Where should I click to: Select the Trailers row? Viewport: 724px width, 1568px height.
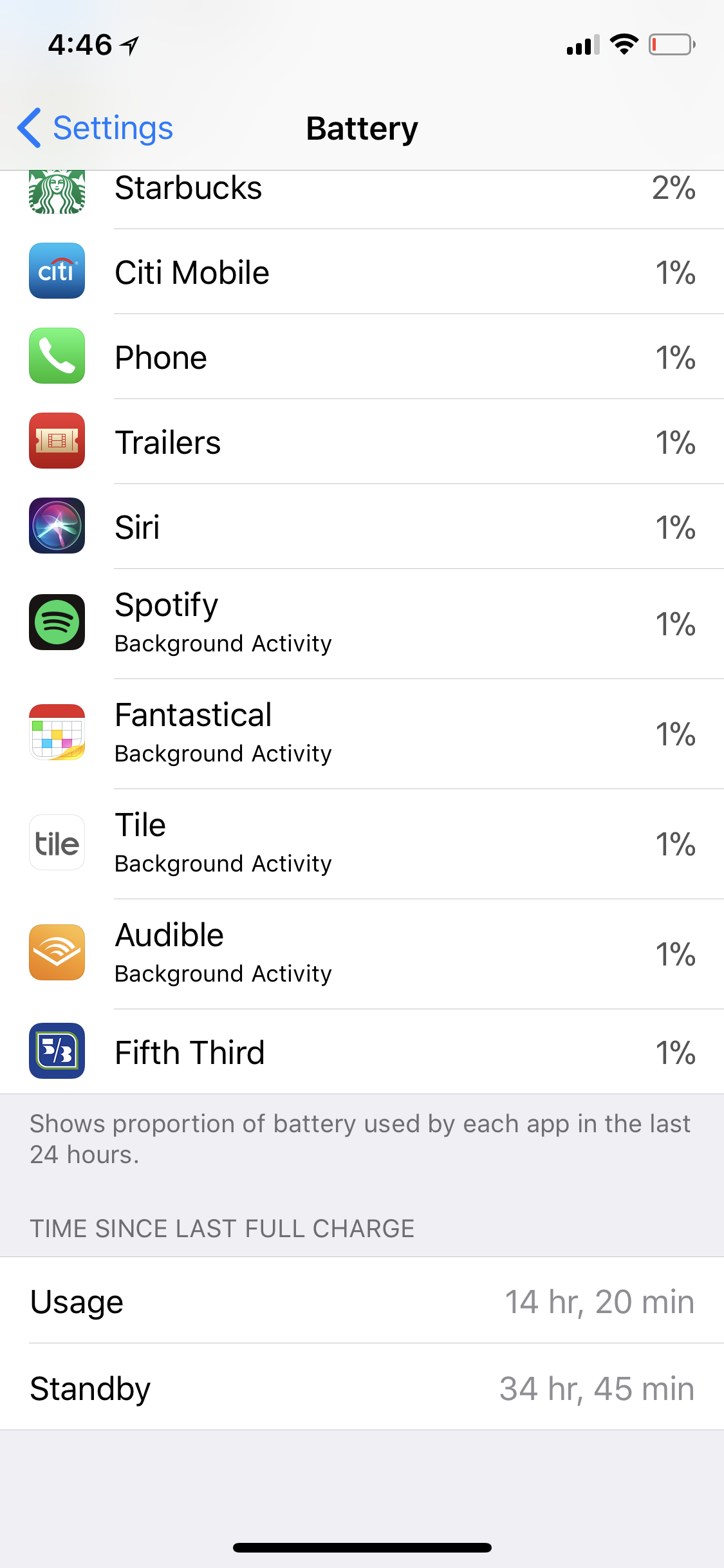[362, 442]
